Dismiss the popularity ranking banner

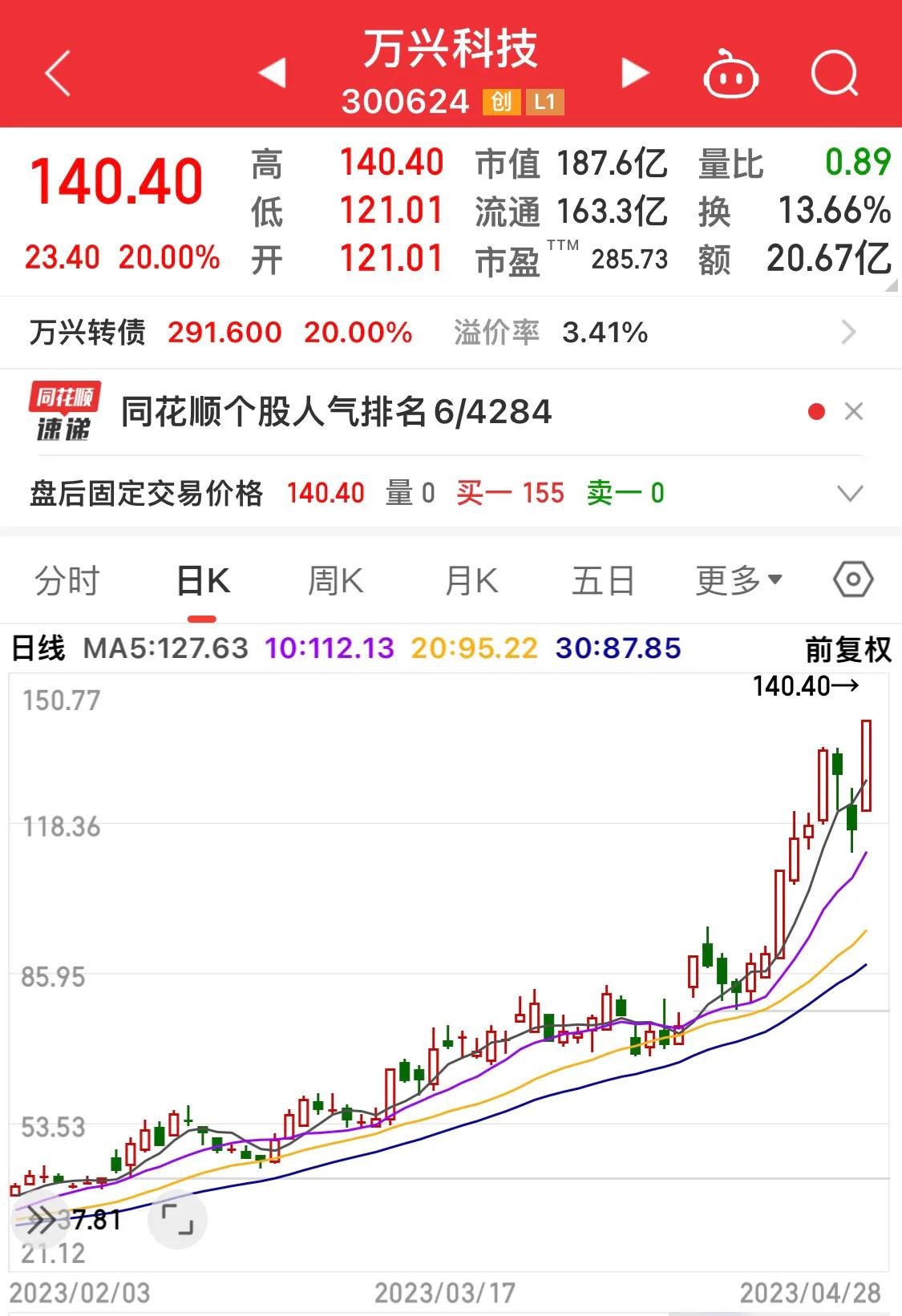852,410
